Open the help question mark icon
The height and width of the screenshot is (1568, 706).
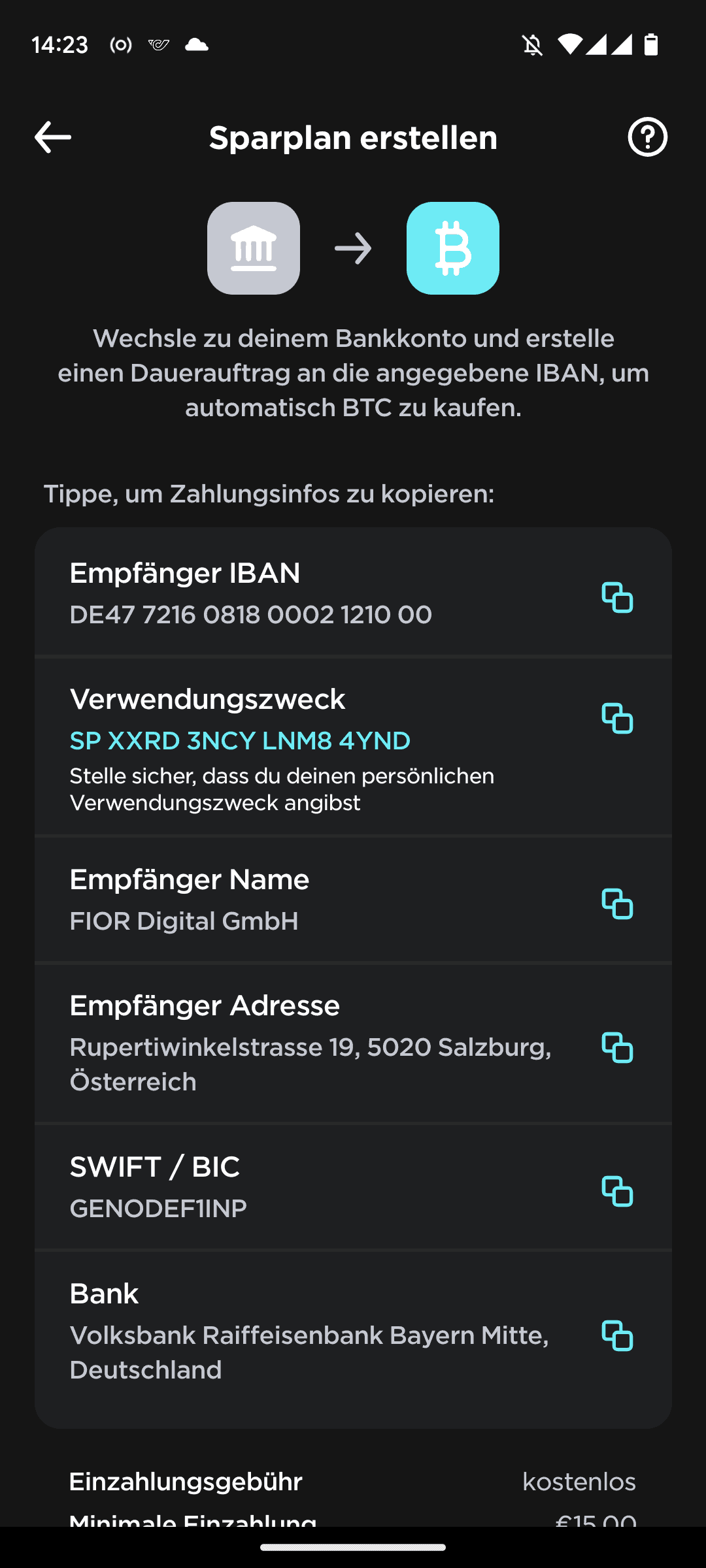[x=647, y=137]
